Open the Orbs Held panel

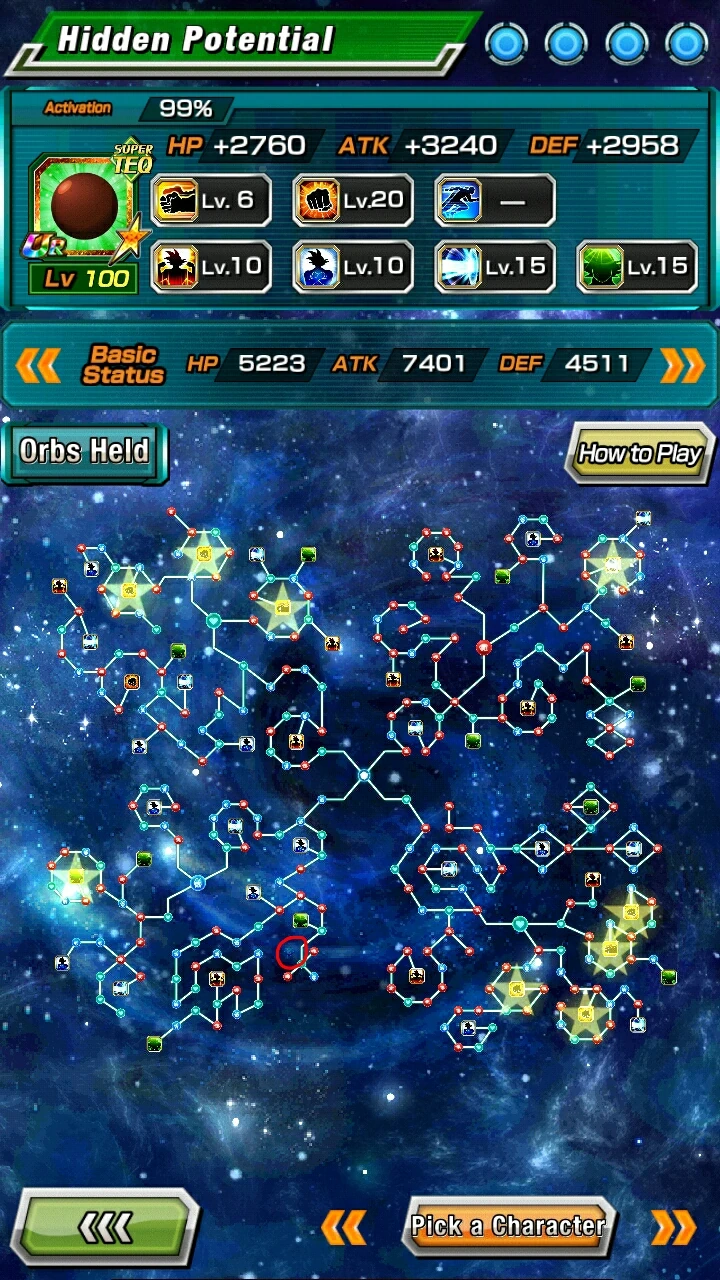[x=84, y=452]
